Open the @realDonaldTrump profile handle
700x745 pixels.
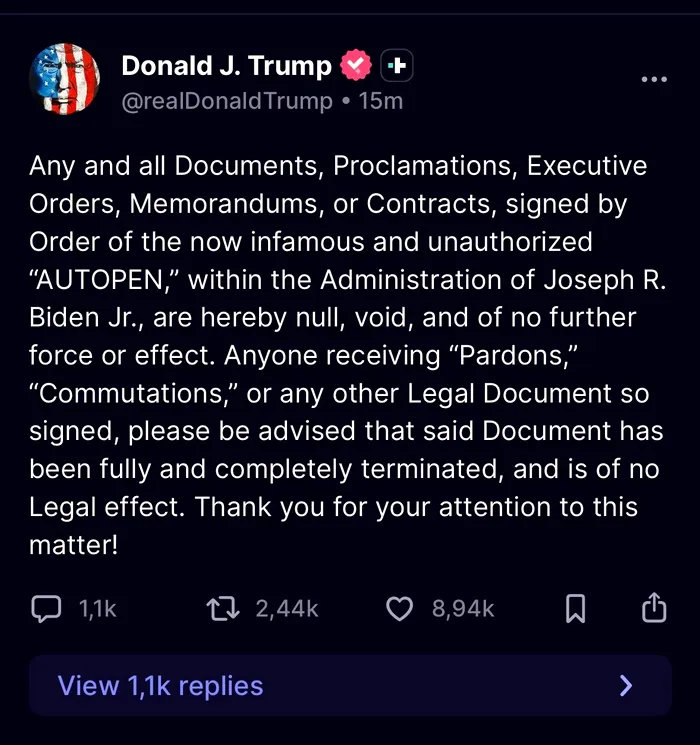click(227, 101)
